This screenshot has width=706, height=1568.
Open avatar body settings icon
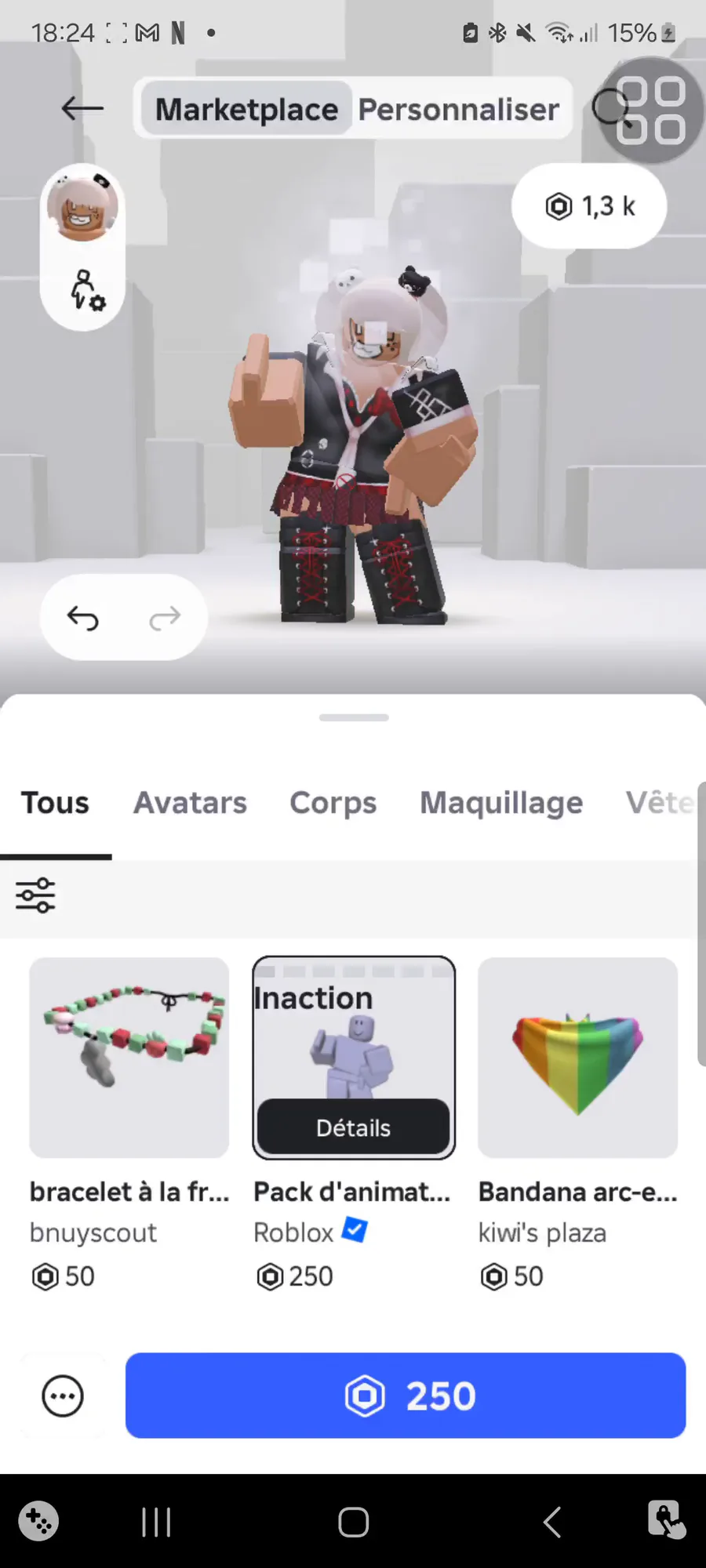pos(86,290)
